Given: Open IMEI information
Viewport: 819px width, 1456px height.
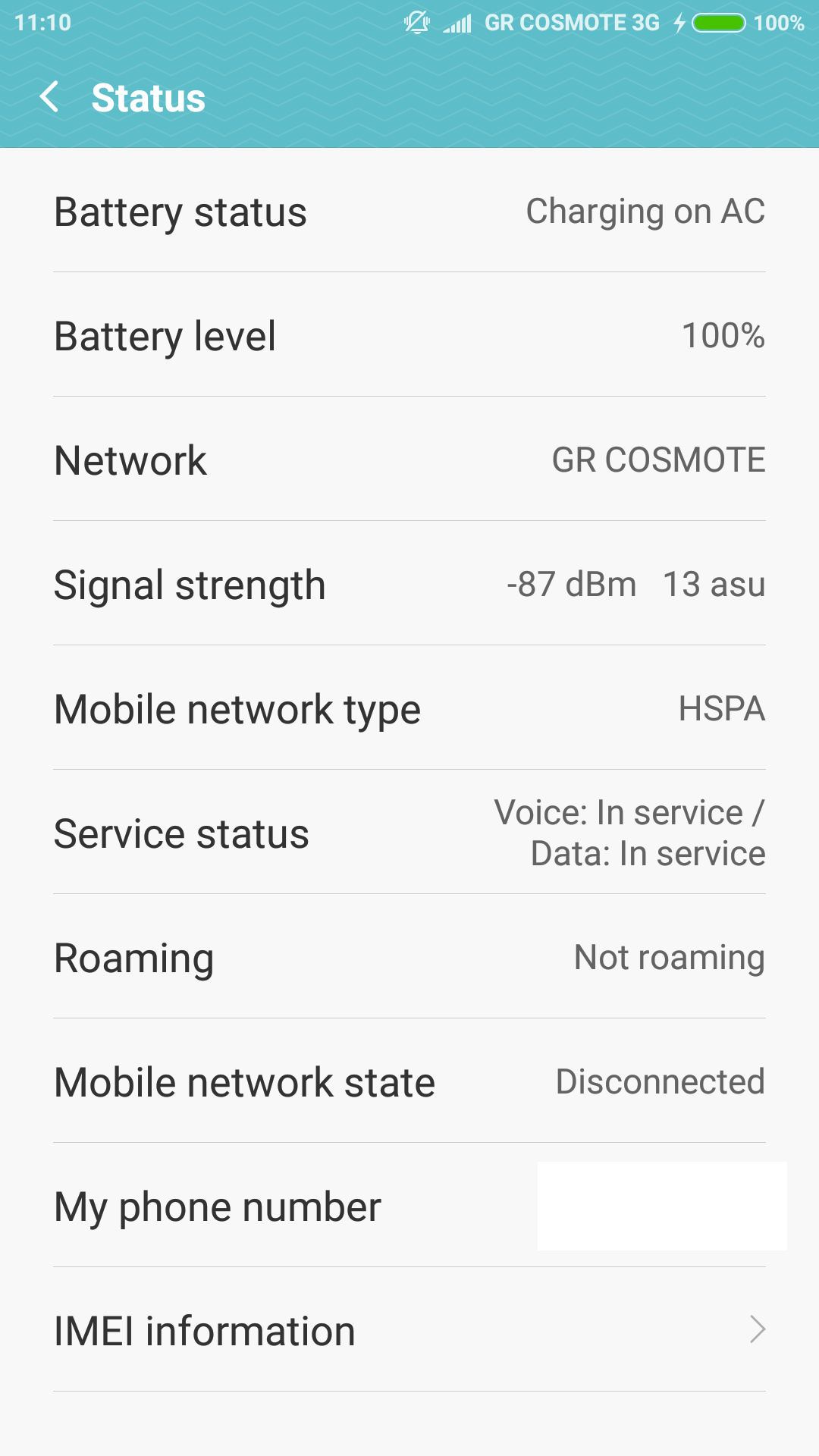Looking at the screenshot, I should point(409,1330).
